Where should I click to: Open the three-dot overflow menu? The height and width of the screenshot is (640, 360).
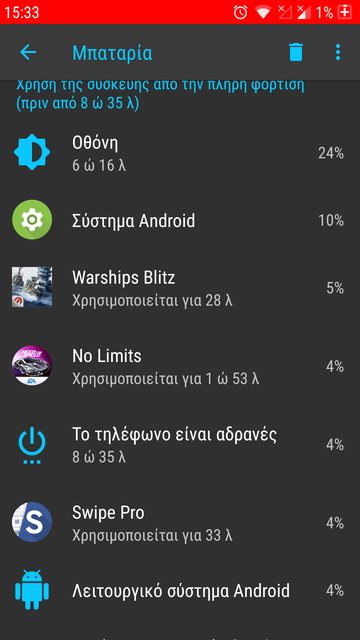click(x=338, y=52)
